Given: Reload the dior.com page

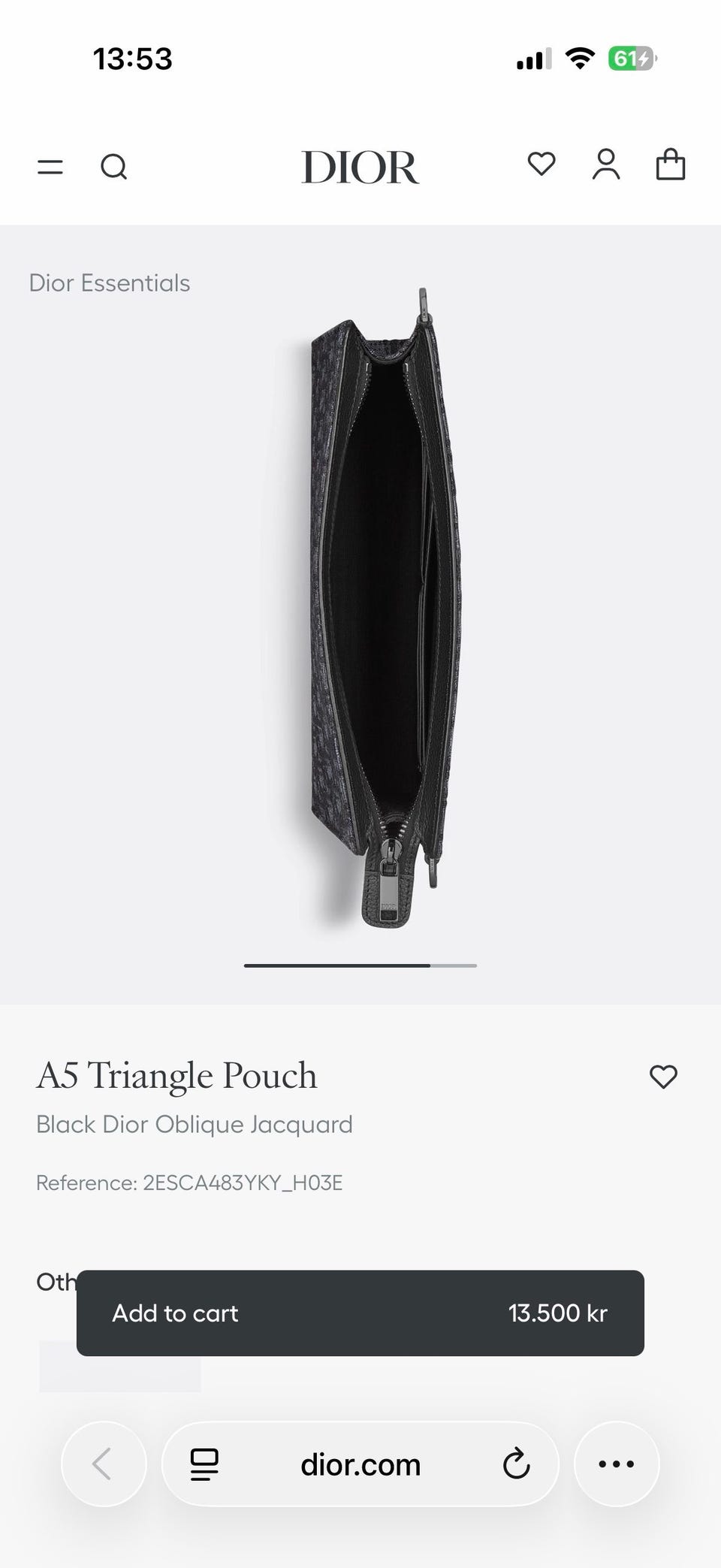Looking at the screenshot, I should tap(517, 1464).
